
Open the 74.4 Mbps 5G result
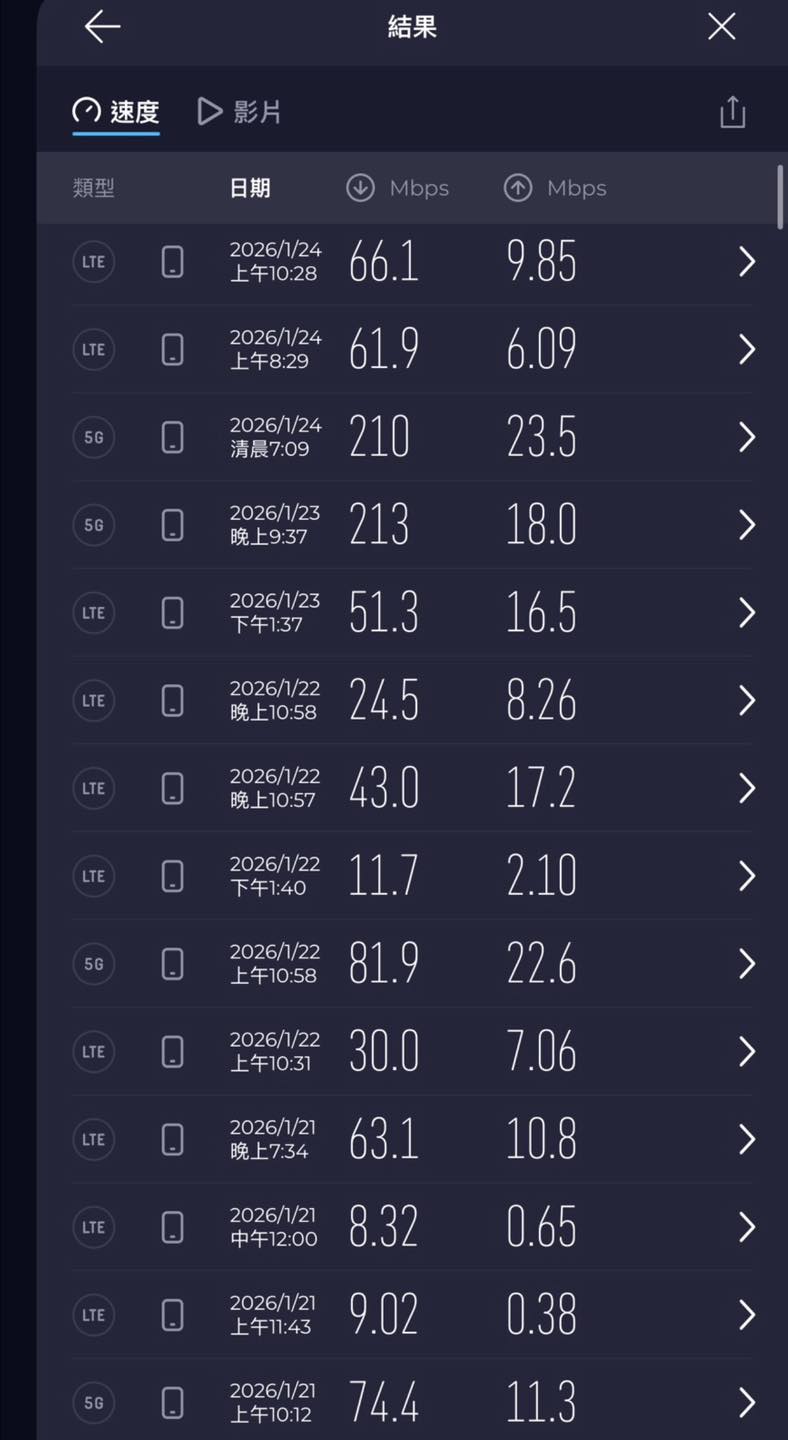pyautogui.click(x=745, y=1402)
